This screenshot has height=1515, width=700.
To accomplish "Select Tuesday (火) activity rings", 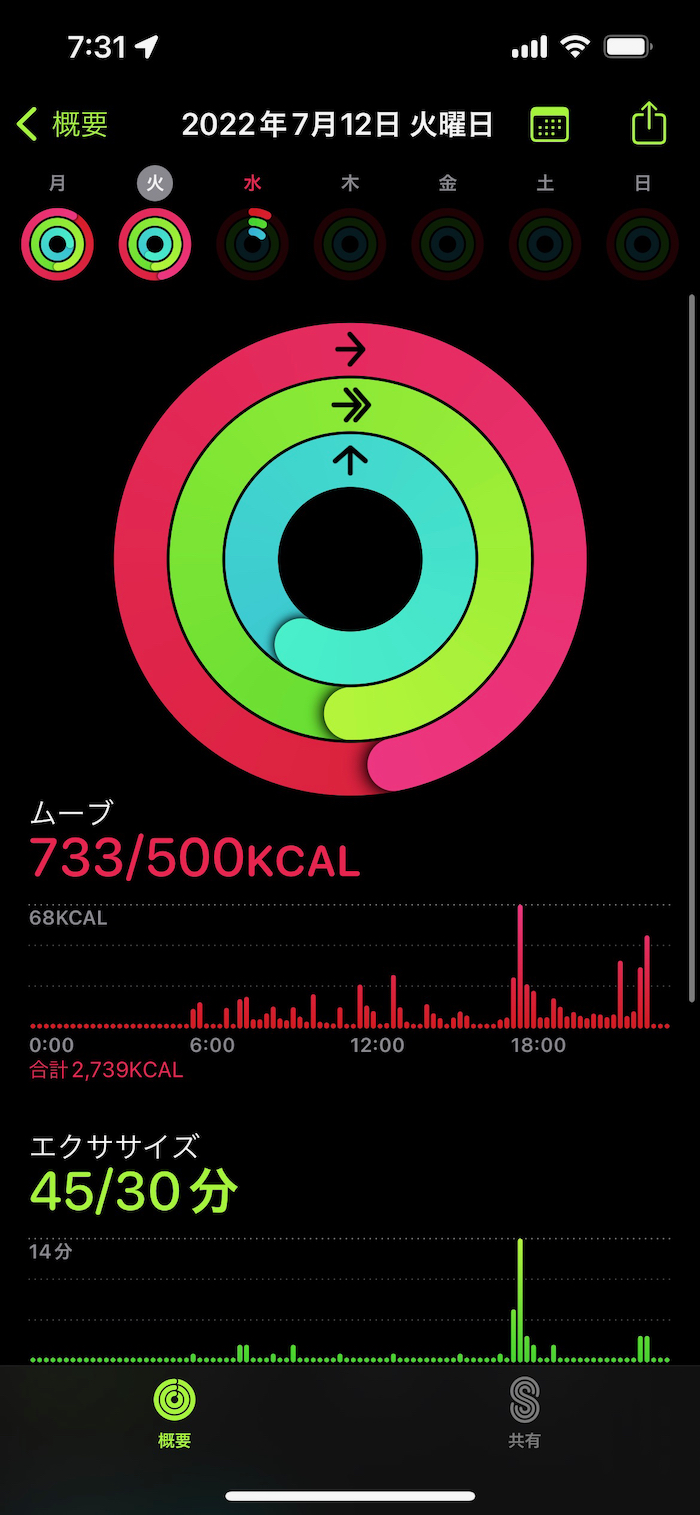I will coord(155,243).
